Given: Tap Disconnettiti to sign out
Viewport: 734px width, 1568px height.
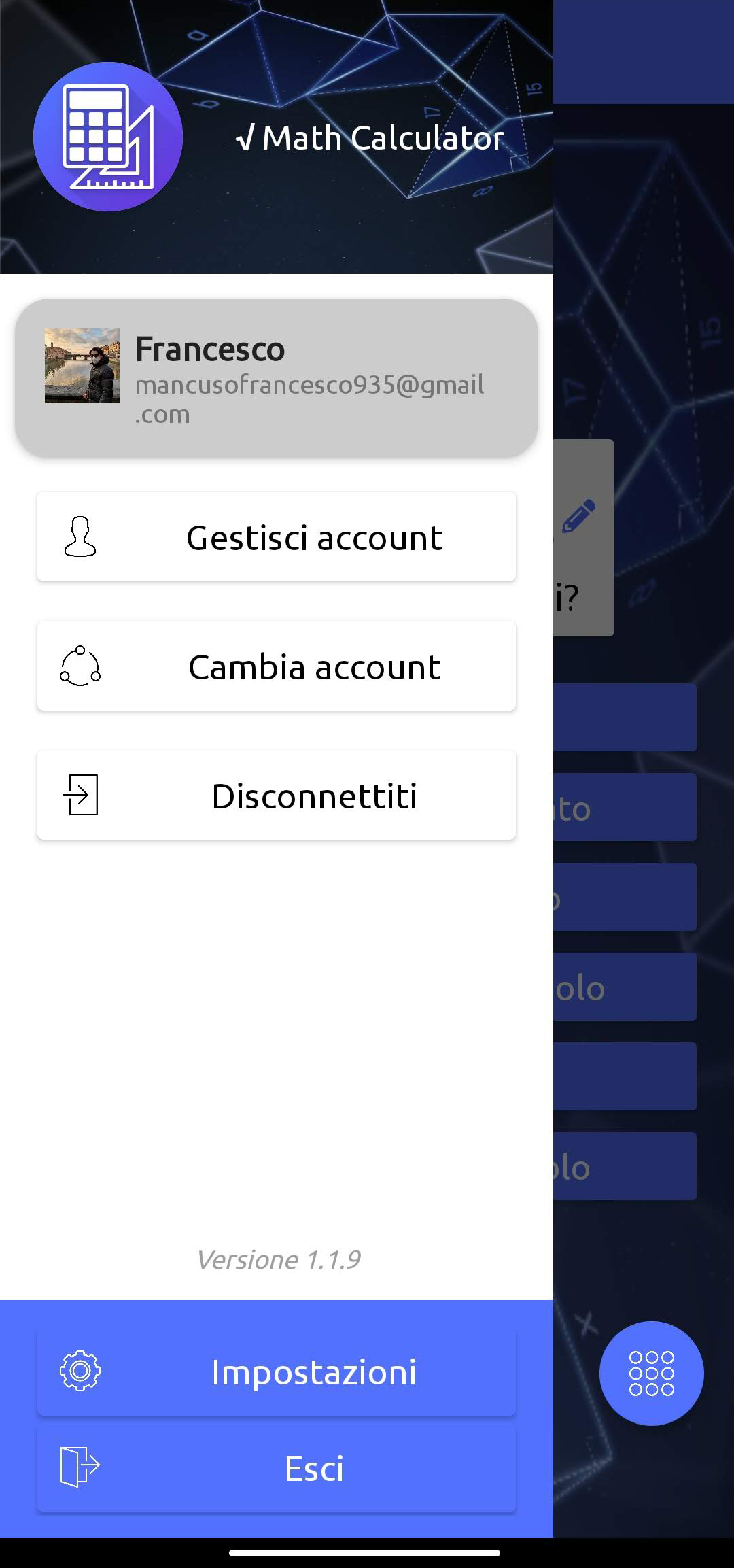Looking at the screenshot, I should (x=277, y=795).
